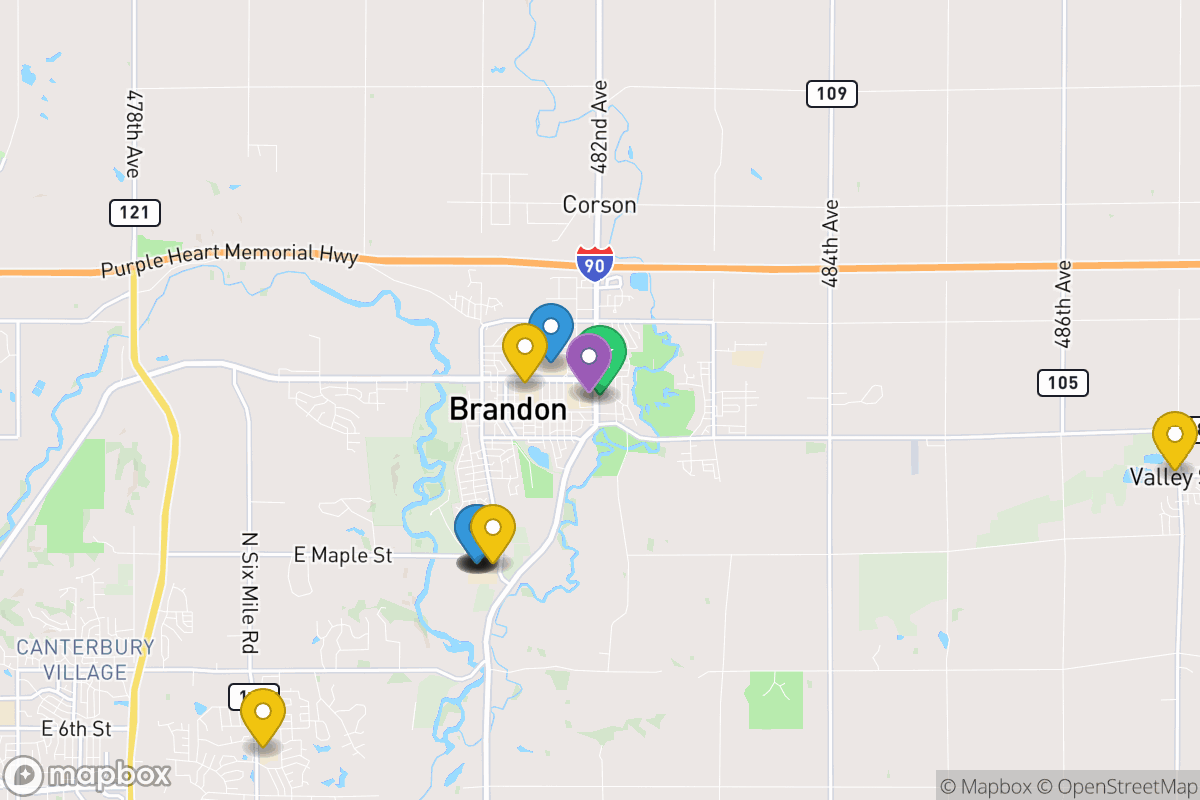Tap the yellow pin above Brandon label
1200x800 pixels.
[x=523, y=348]
